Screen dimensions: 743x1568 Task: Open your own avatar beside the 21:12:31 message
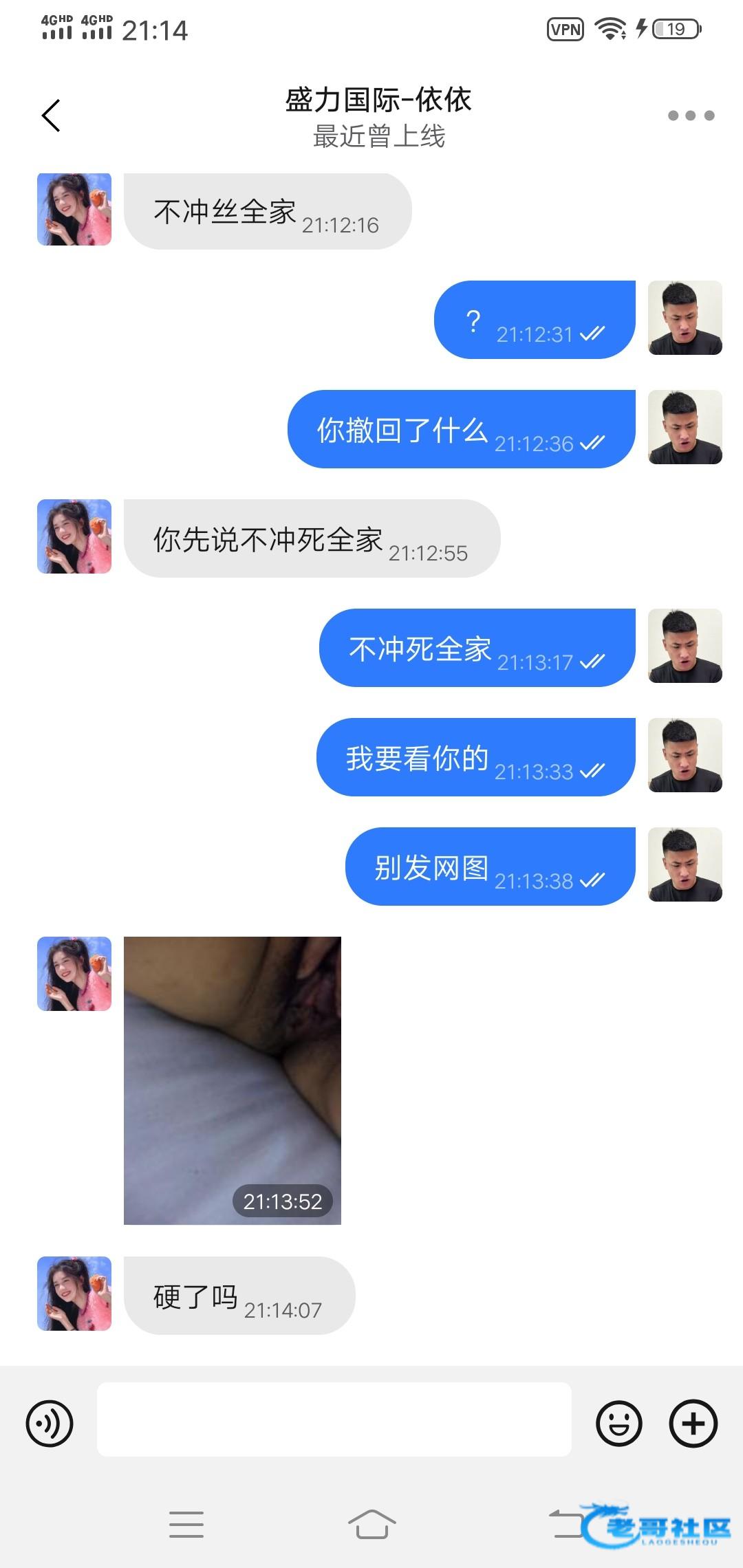[x=685, y=318]
